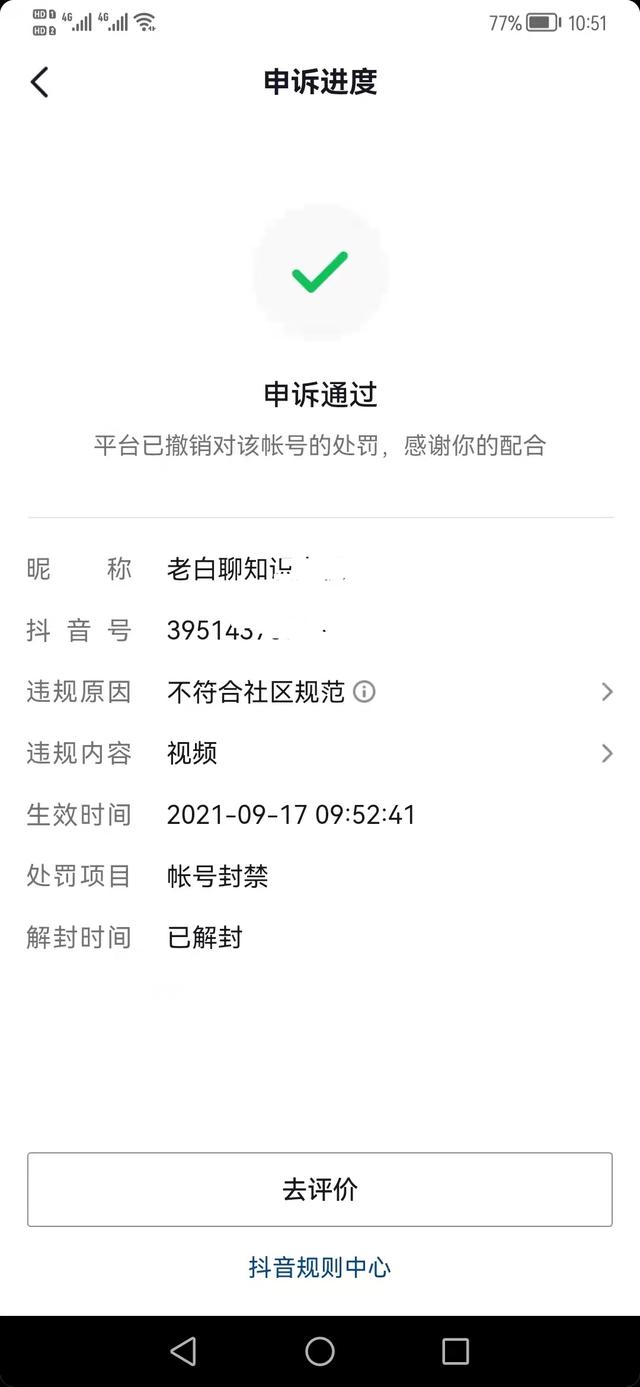Open the 违规内容 视频 row
The height and width of the screenshot is (1387, 640).
[x=606, y=754]
